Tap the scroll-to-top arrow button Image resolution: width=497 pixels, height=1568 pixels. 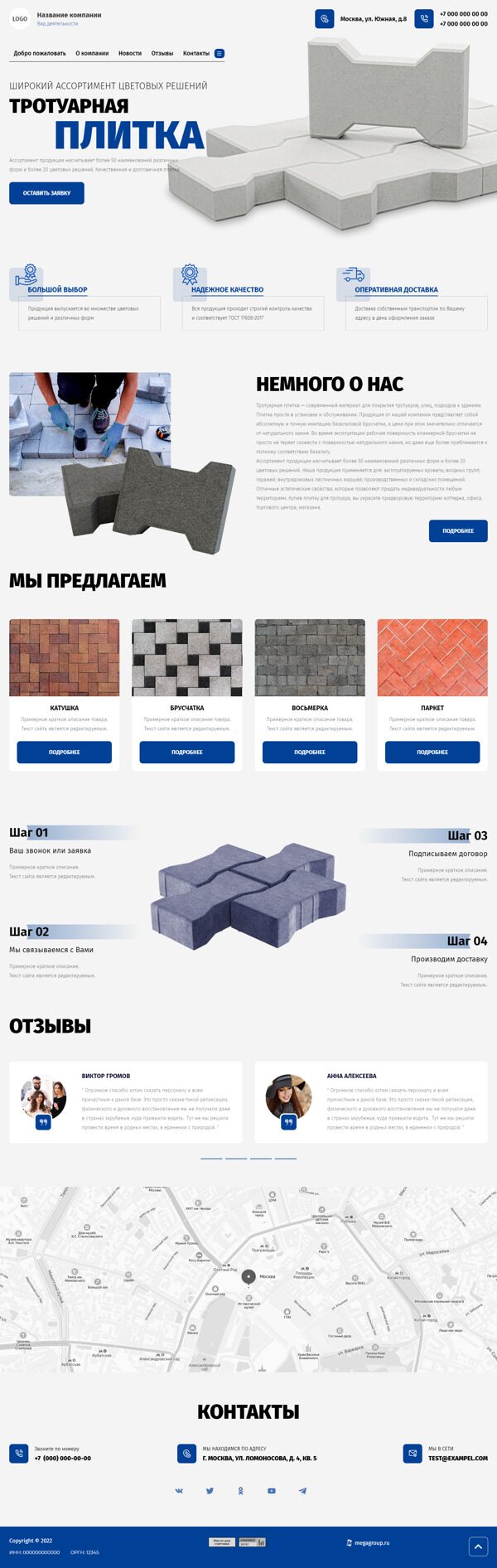coord(478,1546)
